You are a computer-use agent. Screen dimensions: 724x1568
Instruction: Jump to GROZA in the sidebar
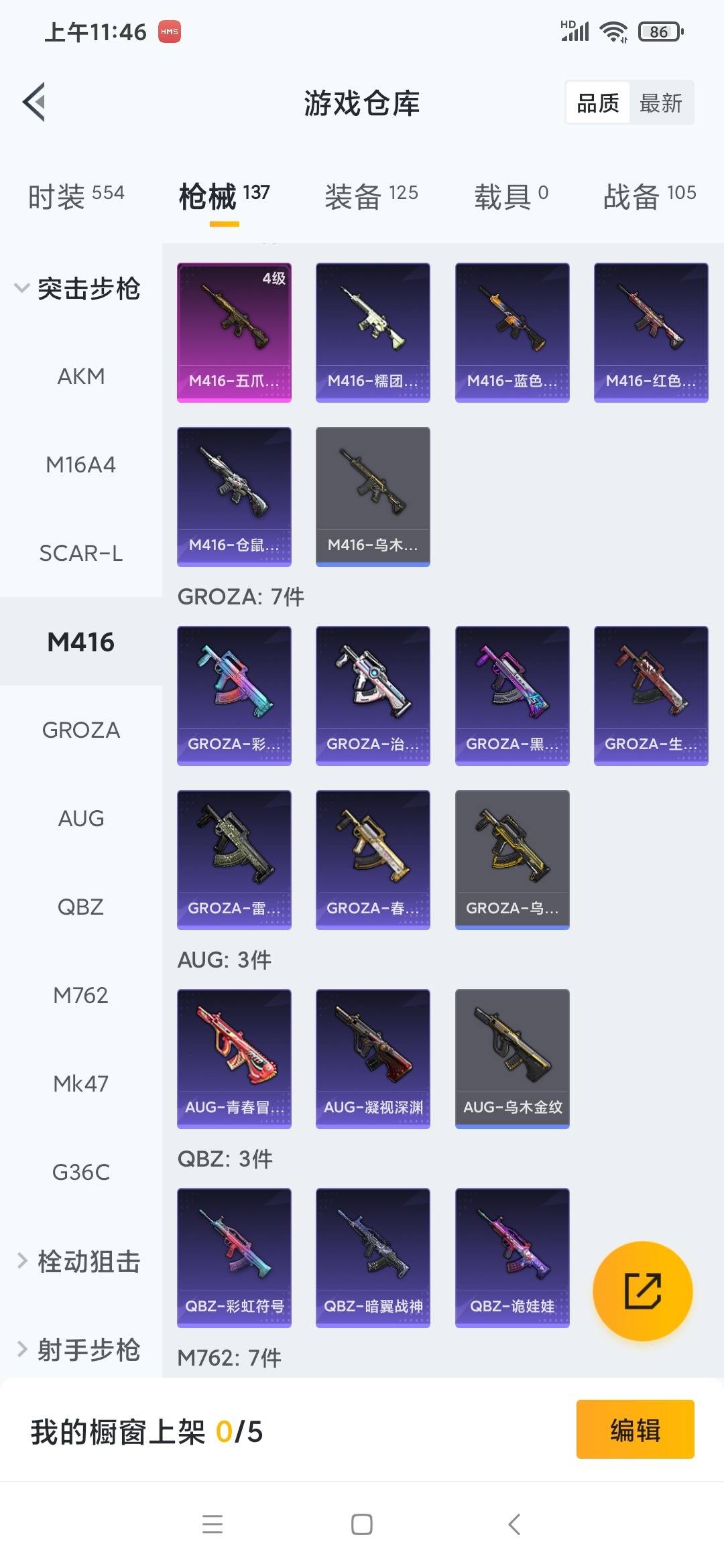pos(81,730)
